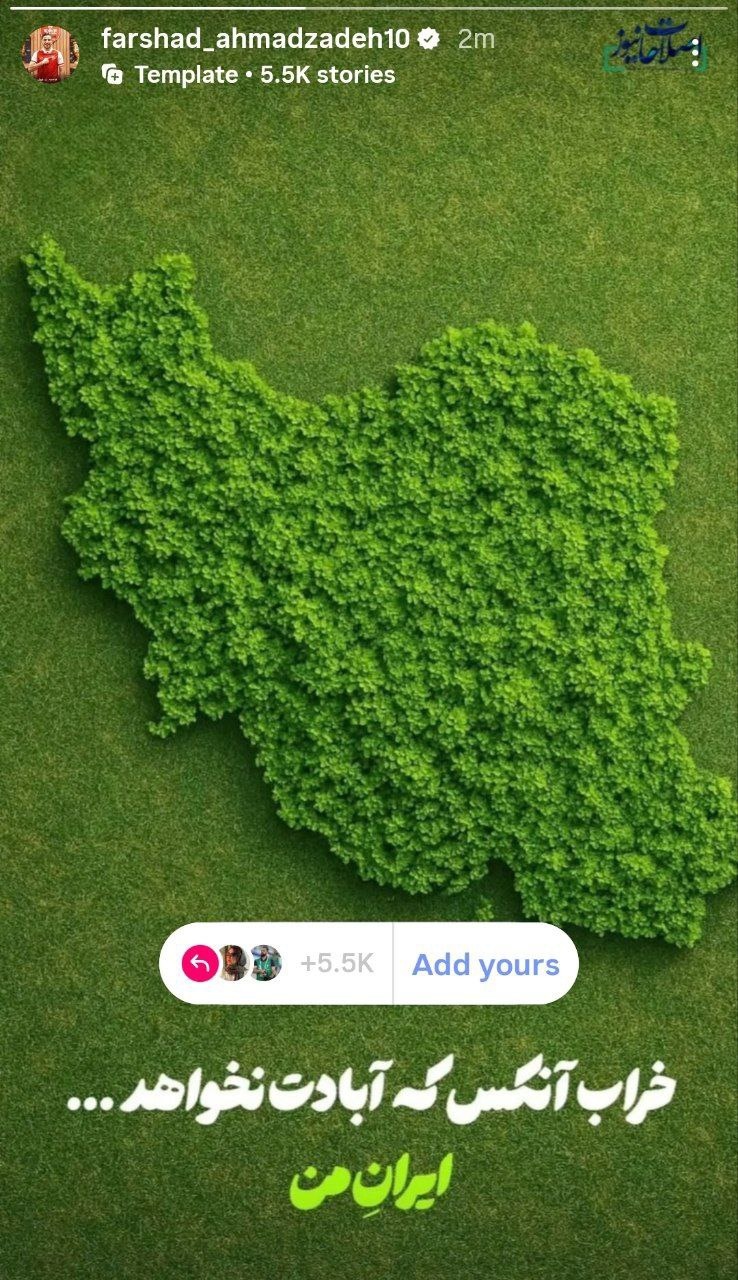Tap Add yours on the sticker

(486, 964)
